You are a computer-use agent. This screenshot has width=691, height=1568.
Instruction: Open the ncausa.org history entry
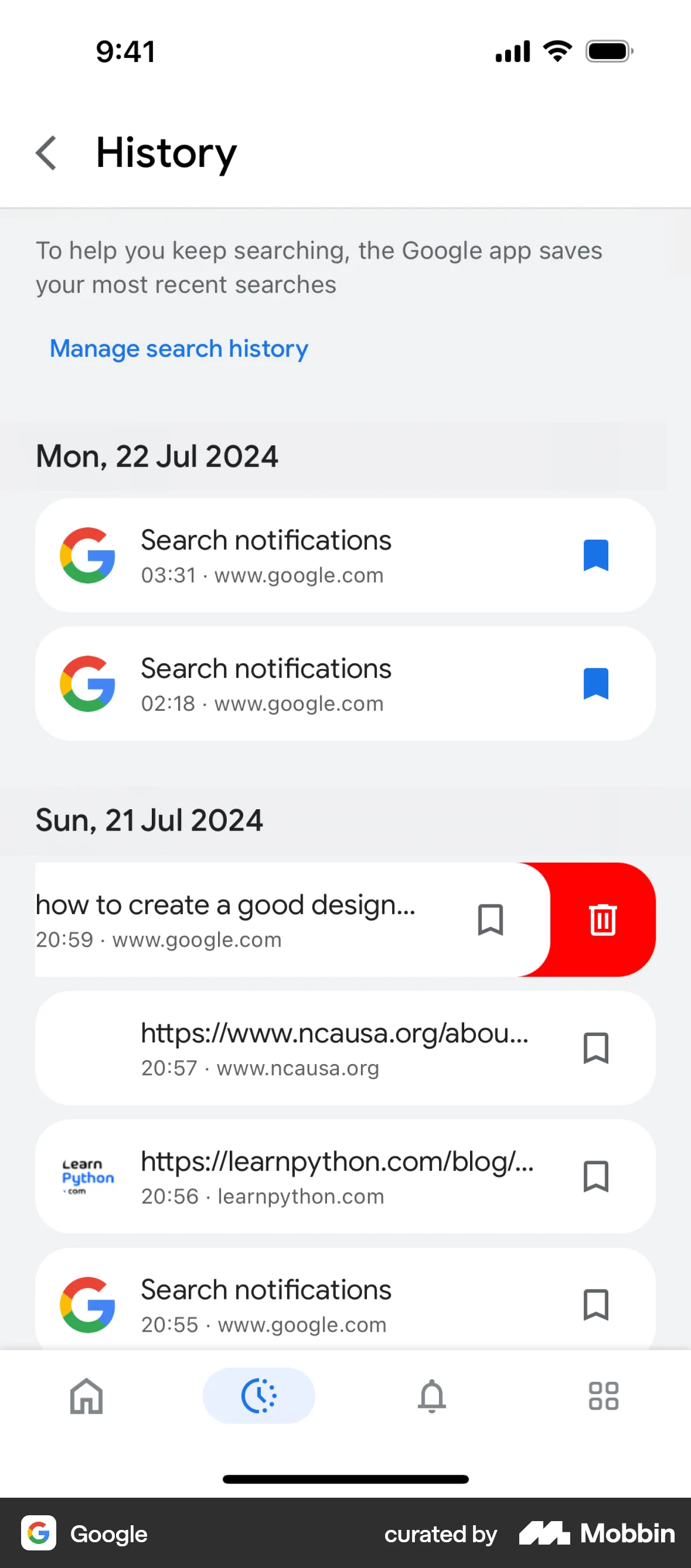[x=335, y=1048]
